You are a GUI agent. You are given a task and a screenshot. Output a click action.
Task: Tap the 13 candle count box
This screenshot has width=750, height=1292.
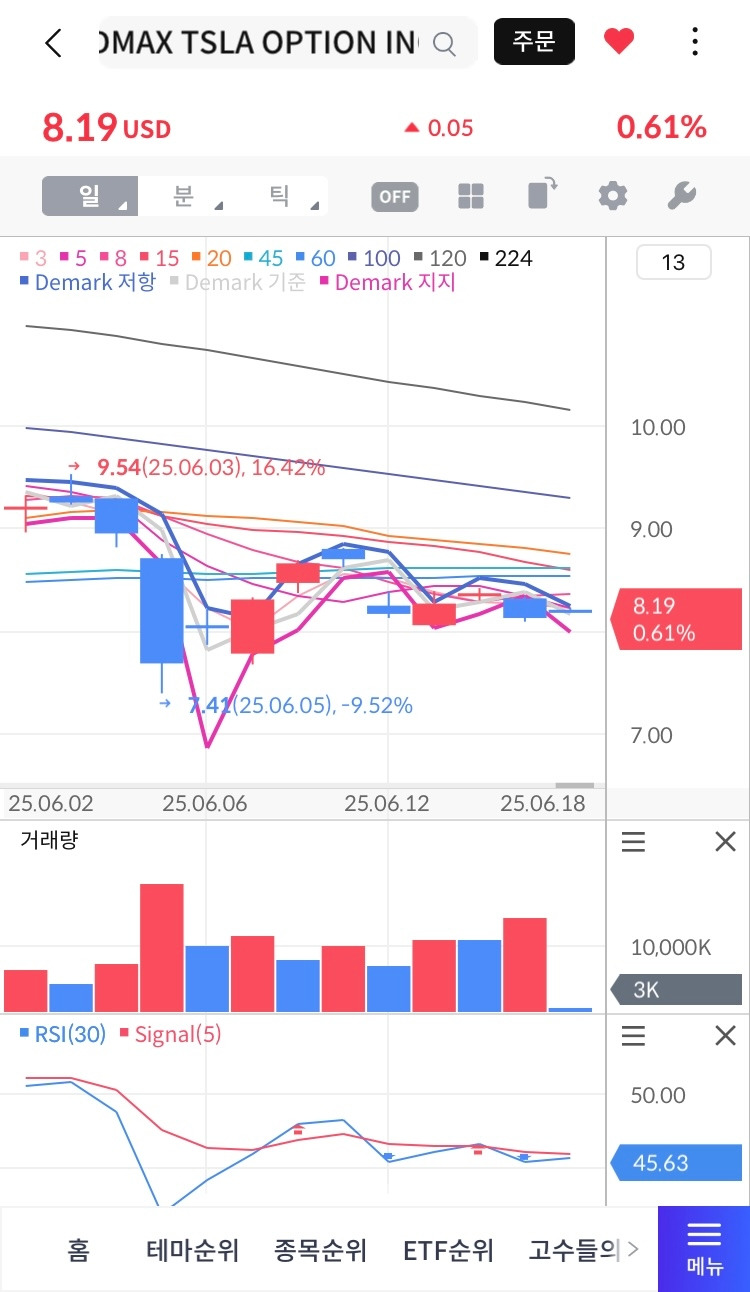coord(674,262)
